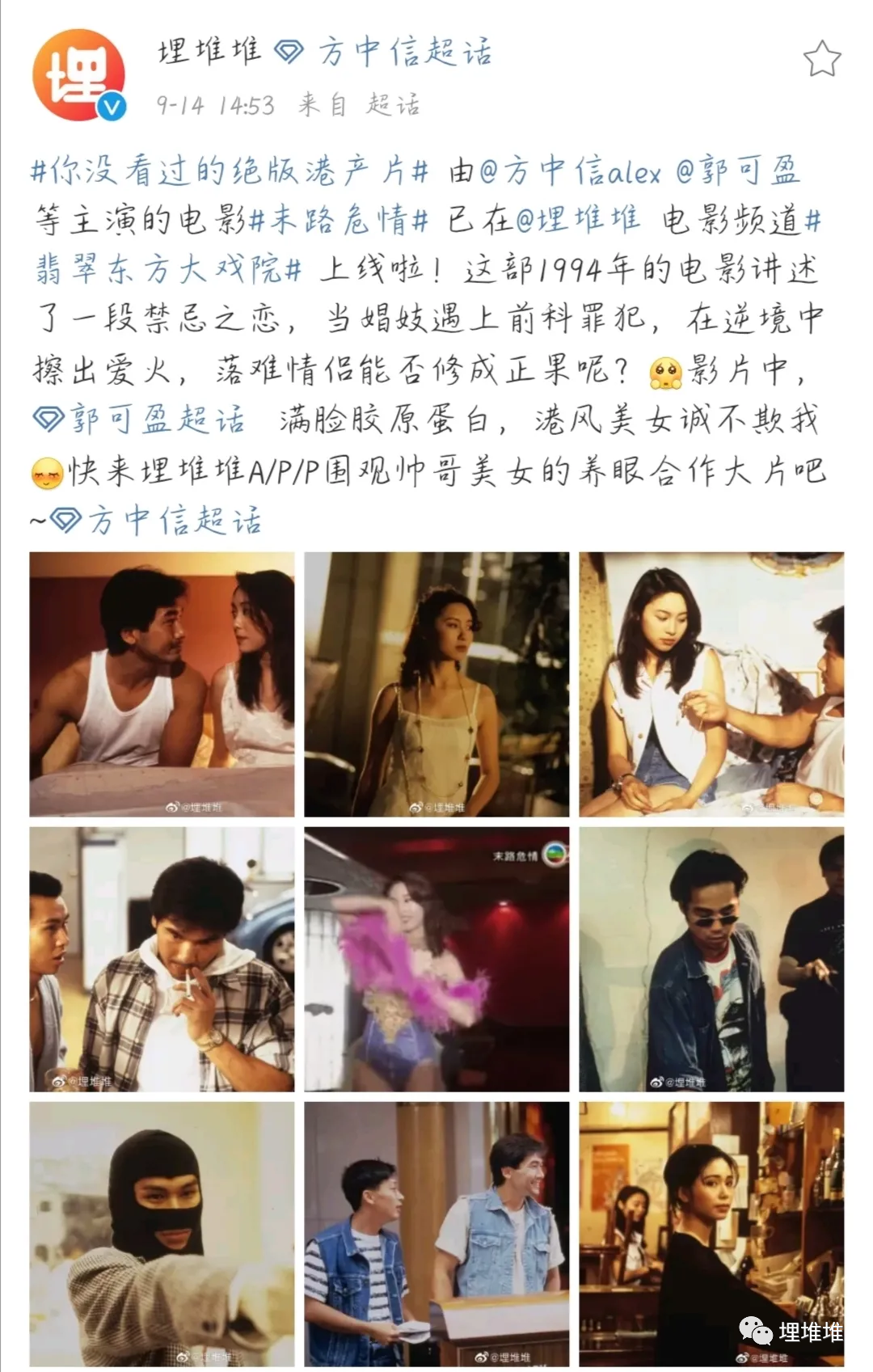Viewport: 873px width, 1372px height.
Task: View photo of man in white tank top
Action: (x=162, y=684)
